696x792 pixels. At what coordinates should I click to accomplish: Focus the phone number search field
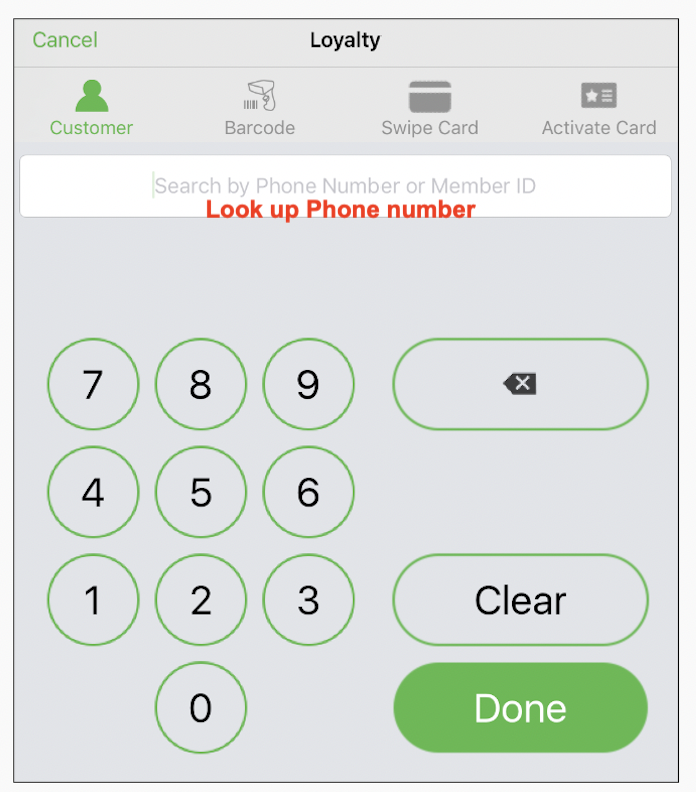[x=345, y=186]
